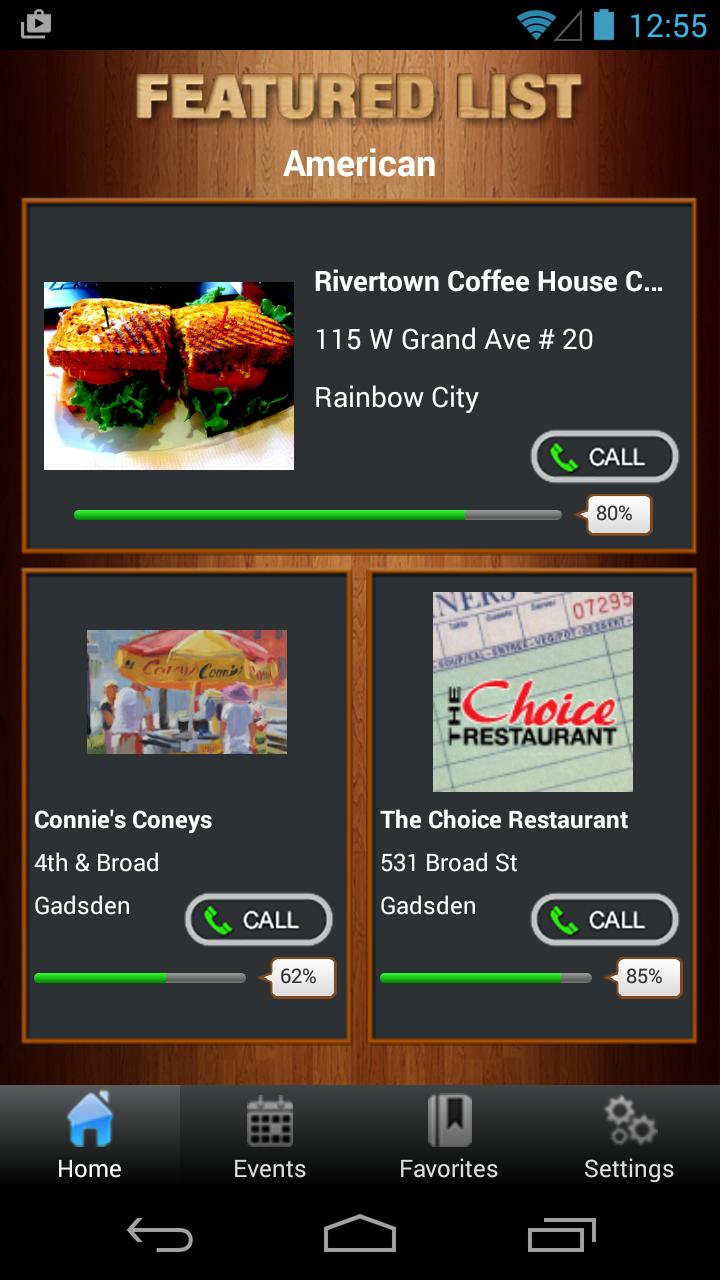Call Connie's Coneys via CALL button

258,919
